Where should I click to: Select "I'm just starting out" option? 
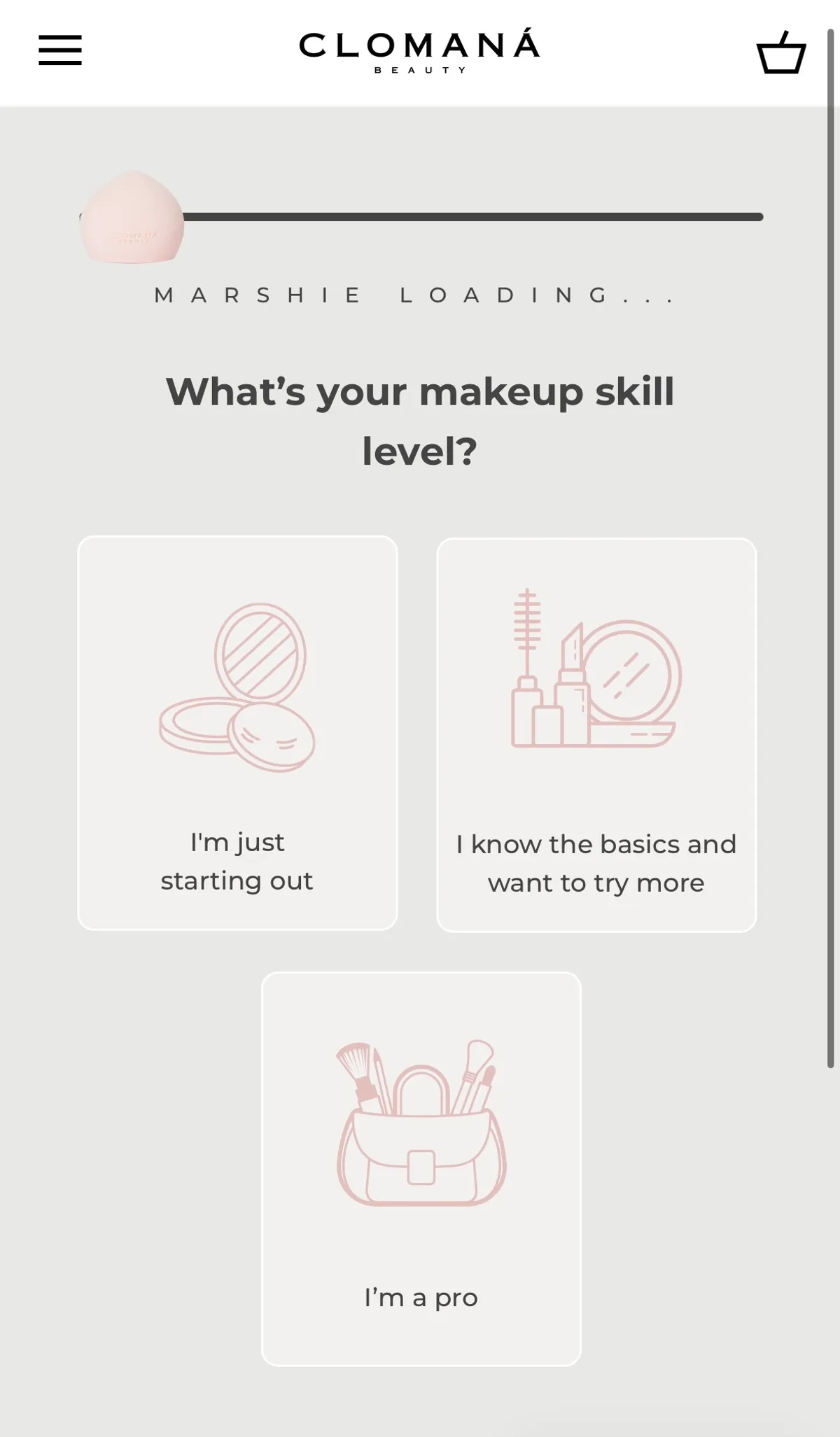237,733
